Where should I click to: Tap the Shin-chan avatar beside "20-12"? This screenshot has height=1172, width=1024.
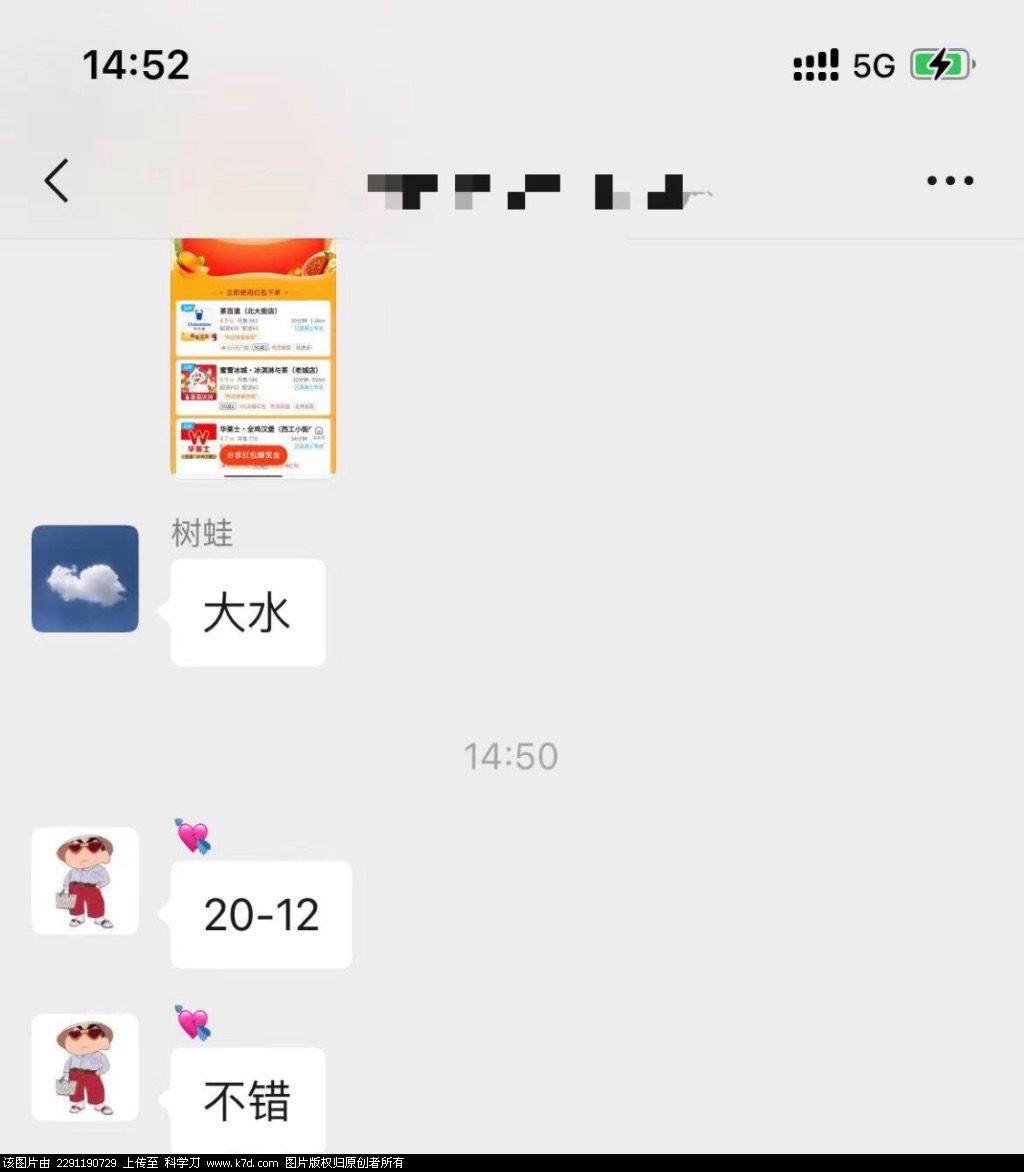(x=85, y=880)
